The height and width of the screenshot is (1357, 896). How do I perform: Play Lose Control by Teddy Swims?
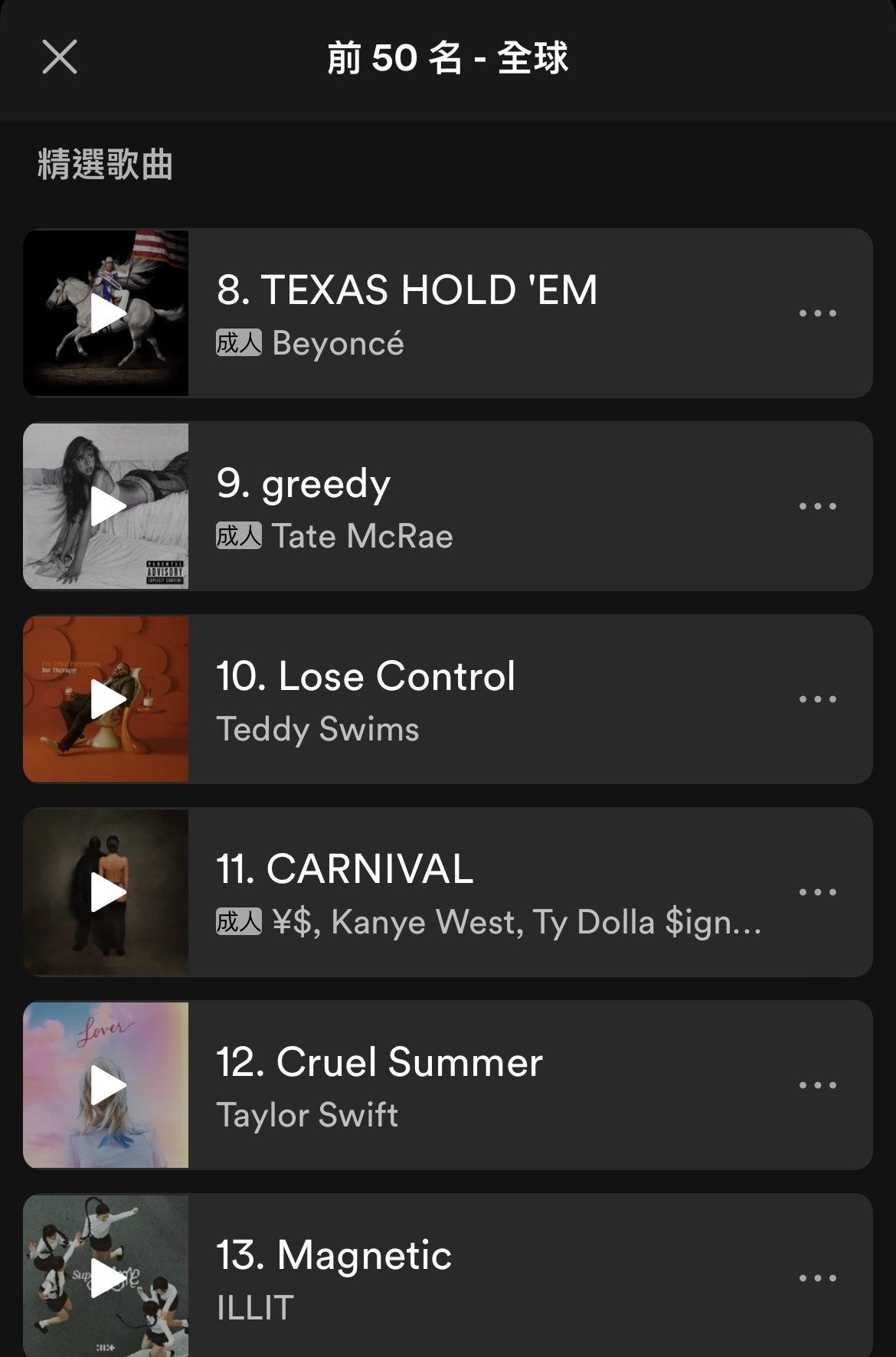coord(106,699)
